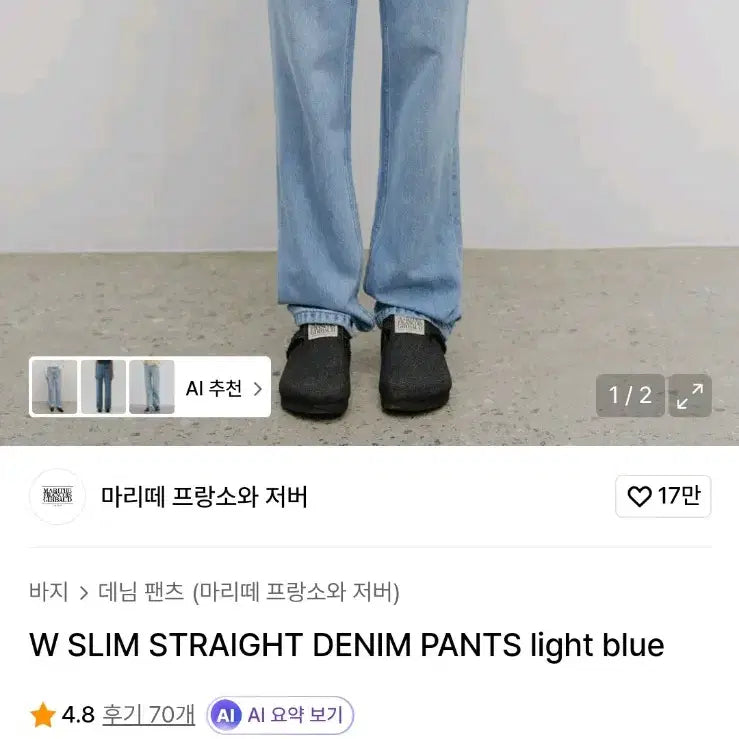This screenshot has width=739, height=739.
Task: Open the brand logo of 마리떼 프랑소와 저버
Action: coord(57,496)
